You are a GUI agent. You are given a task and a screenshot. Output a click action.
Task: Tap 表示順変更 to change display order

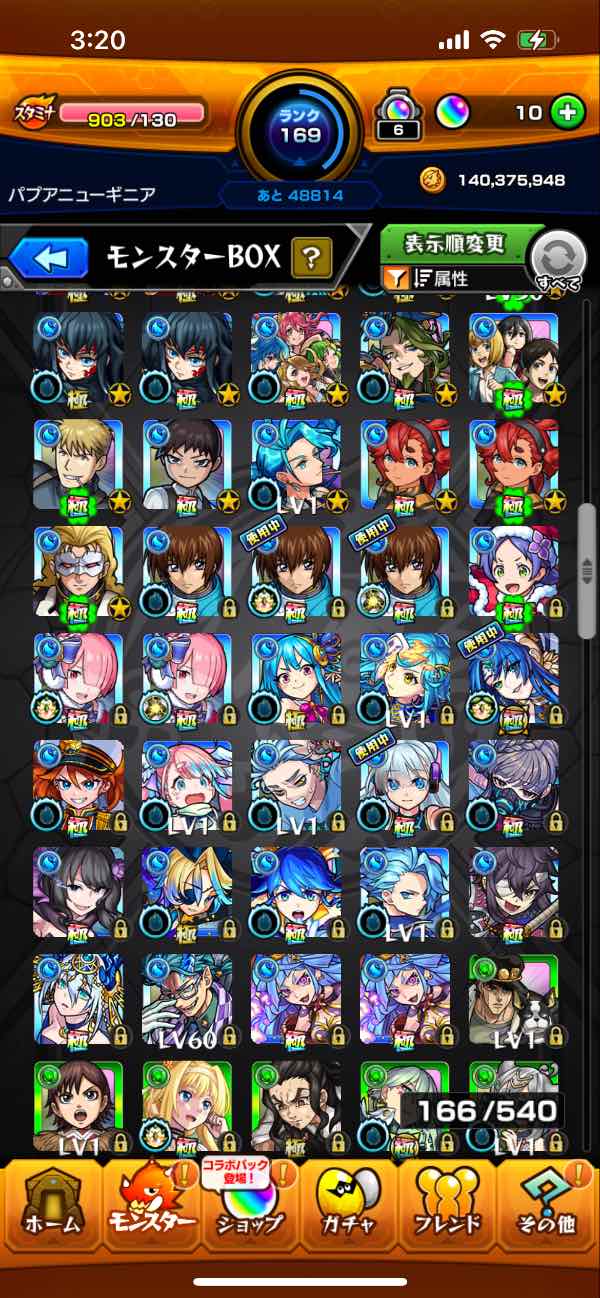click(455, 244)
